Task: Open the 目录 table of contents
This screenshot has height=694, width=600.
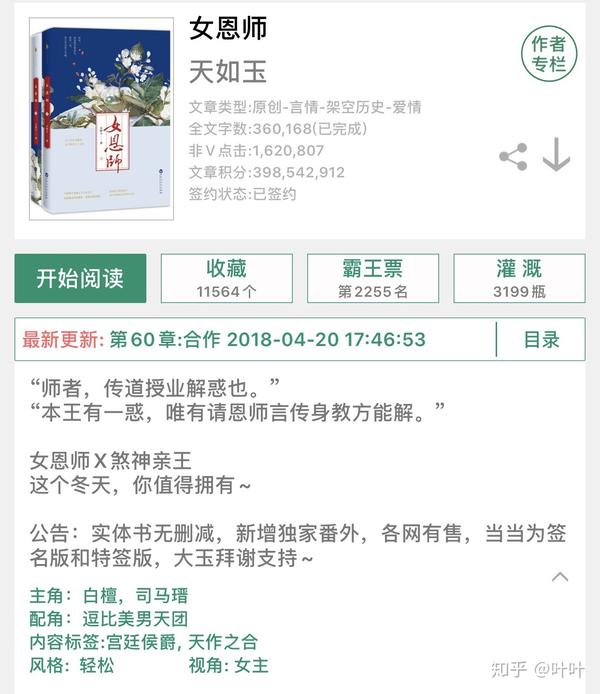Action: [541, 339]
